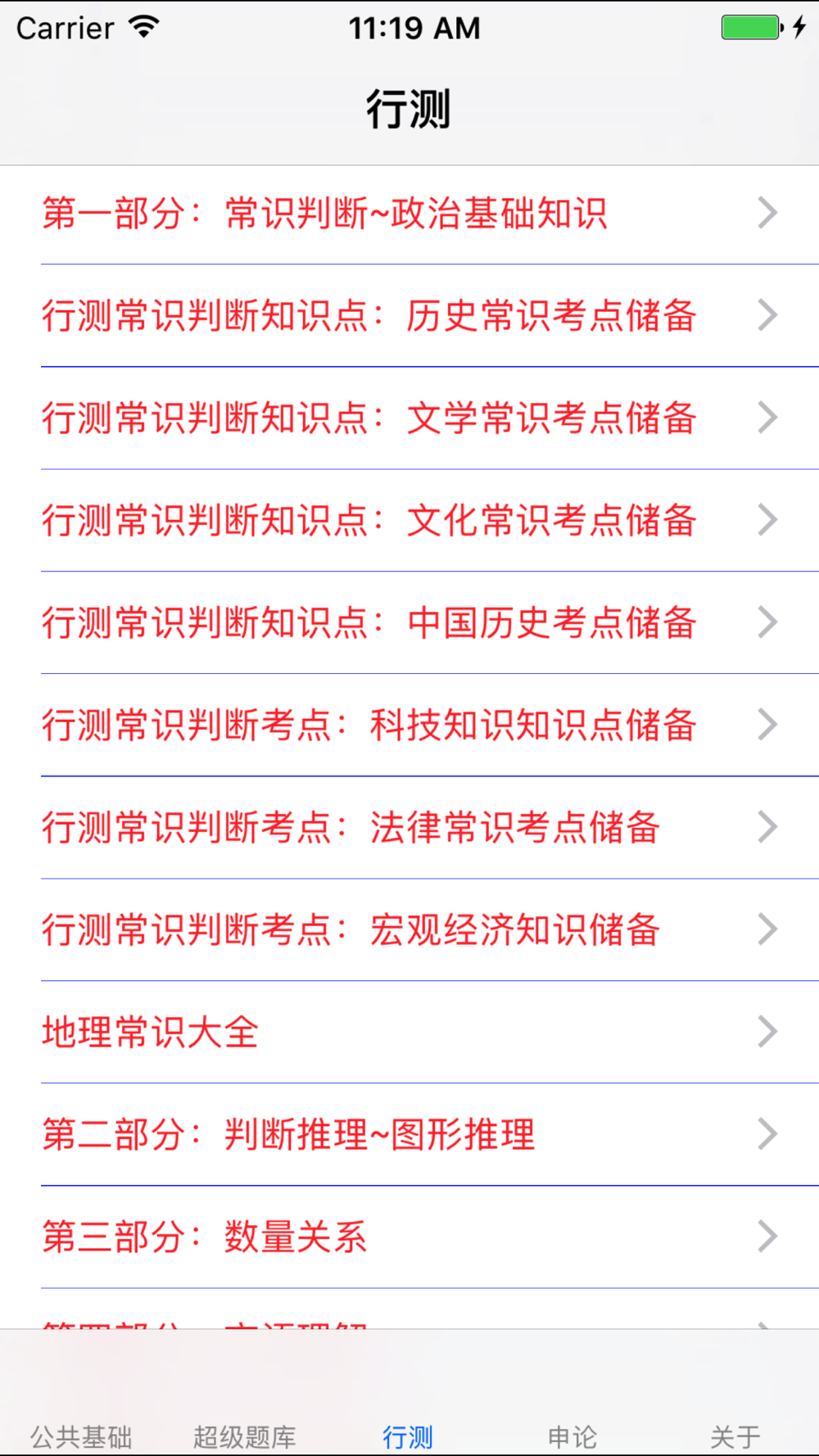Open the 历史常识考点储备 row
Image resolution: width=819 pixels, height=1456 pixels.
click(x=409, y=316)
